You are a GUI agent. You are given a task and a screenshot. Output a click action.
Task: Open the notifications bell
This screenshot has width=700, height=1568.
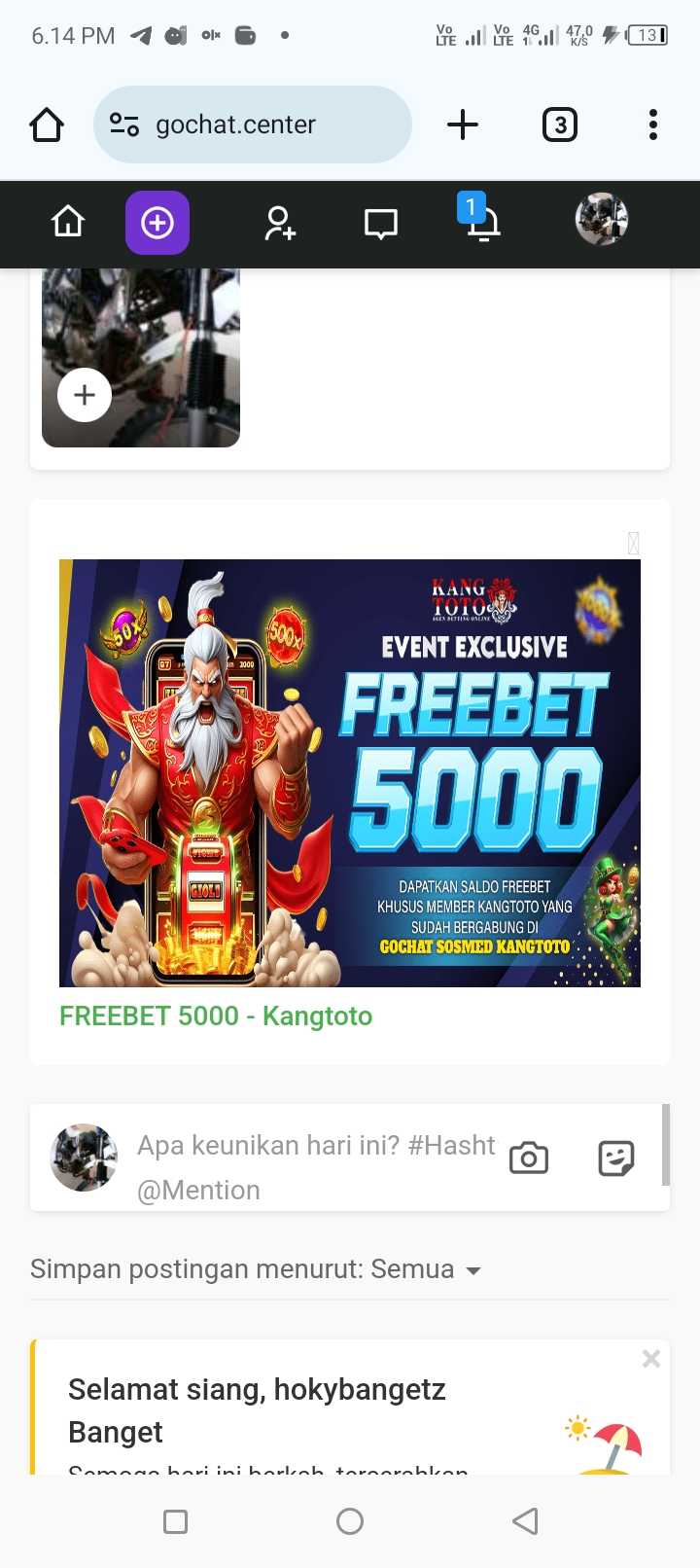[481, 223]
